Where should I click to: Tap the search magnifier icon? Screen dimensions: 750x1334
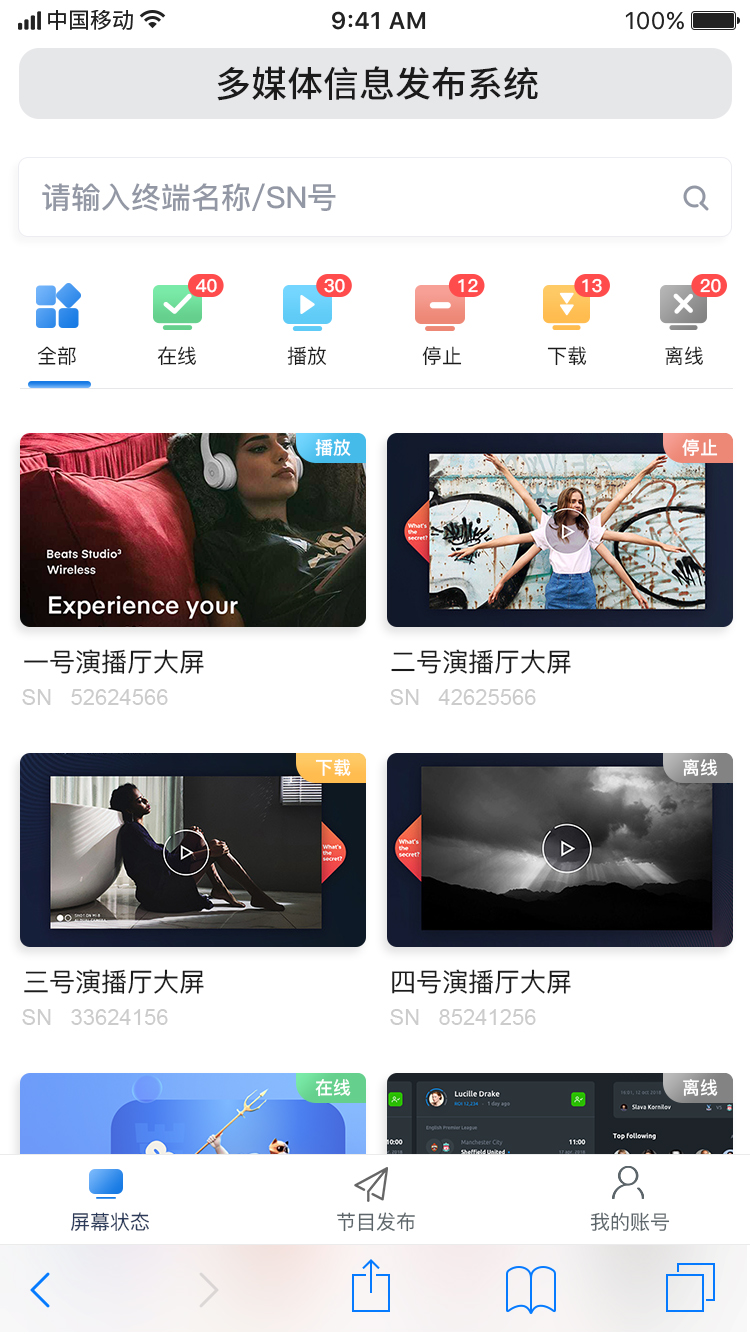(x=695, y=197)
